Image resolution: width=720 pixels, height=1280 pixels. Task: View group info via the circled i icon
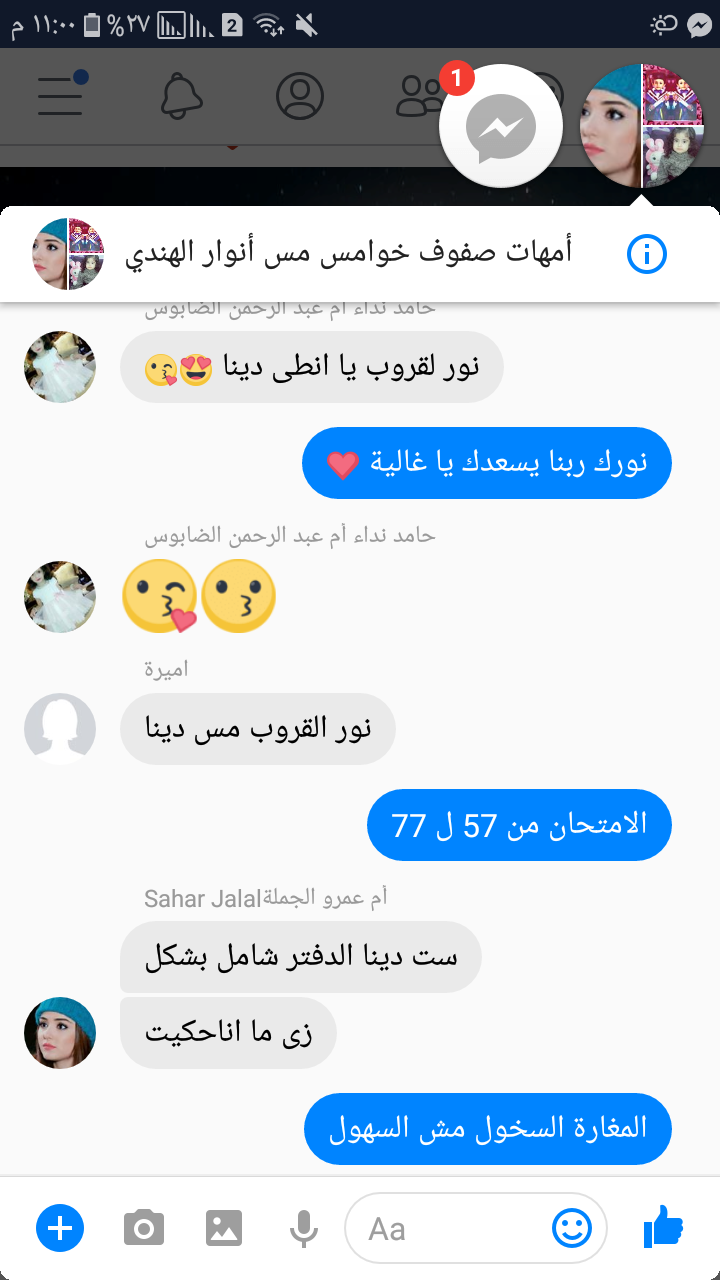pyautogui.click(x=647, y=253)
